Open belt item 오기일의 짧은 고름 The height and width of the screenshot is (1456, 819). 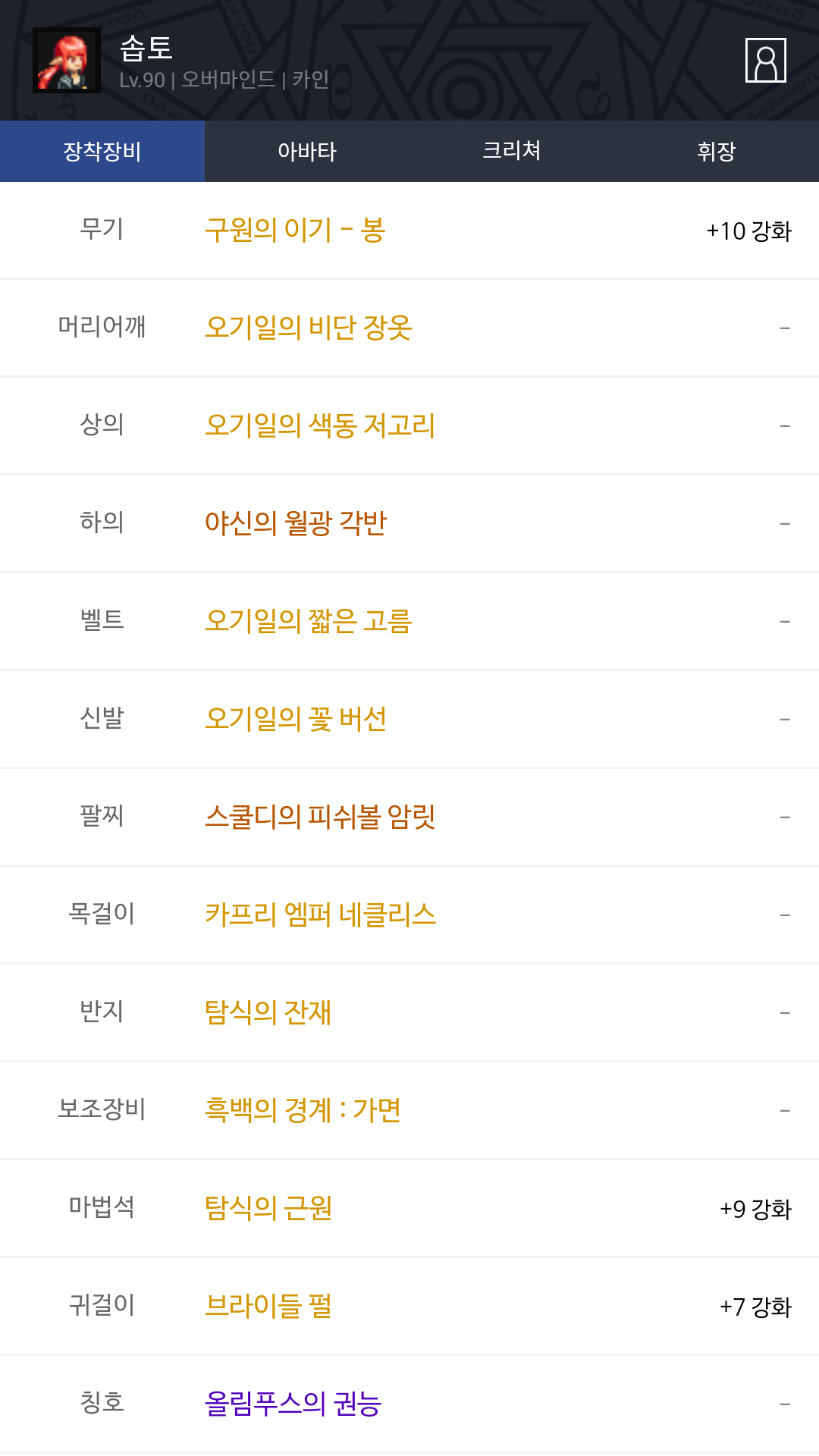[x=308, y=621]
